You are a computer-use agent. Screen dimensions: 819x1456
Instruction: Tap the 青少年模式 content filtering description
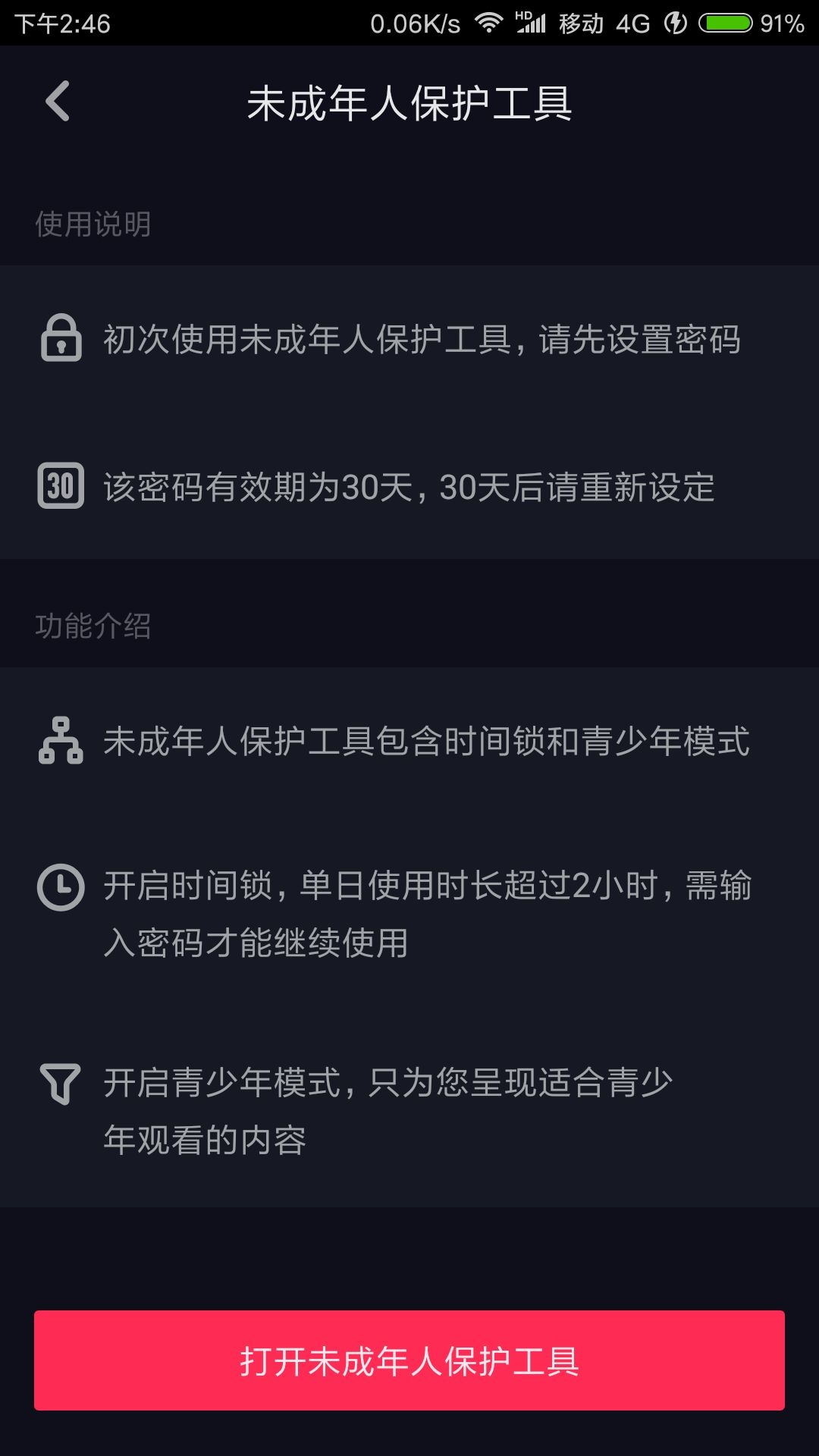[394, 1111]
